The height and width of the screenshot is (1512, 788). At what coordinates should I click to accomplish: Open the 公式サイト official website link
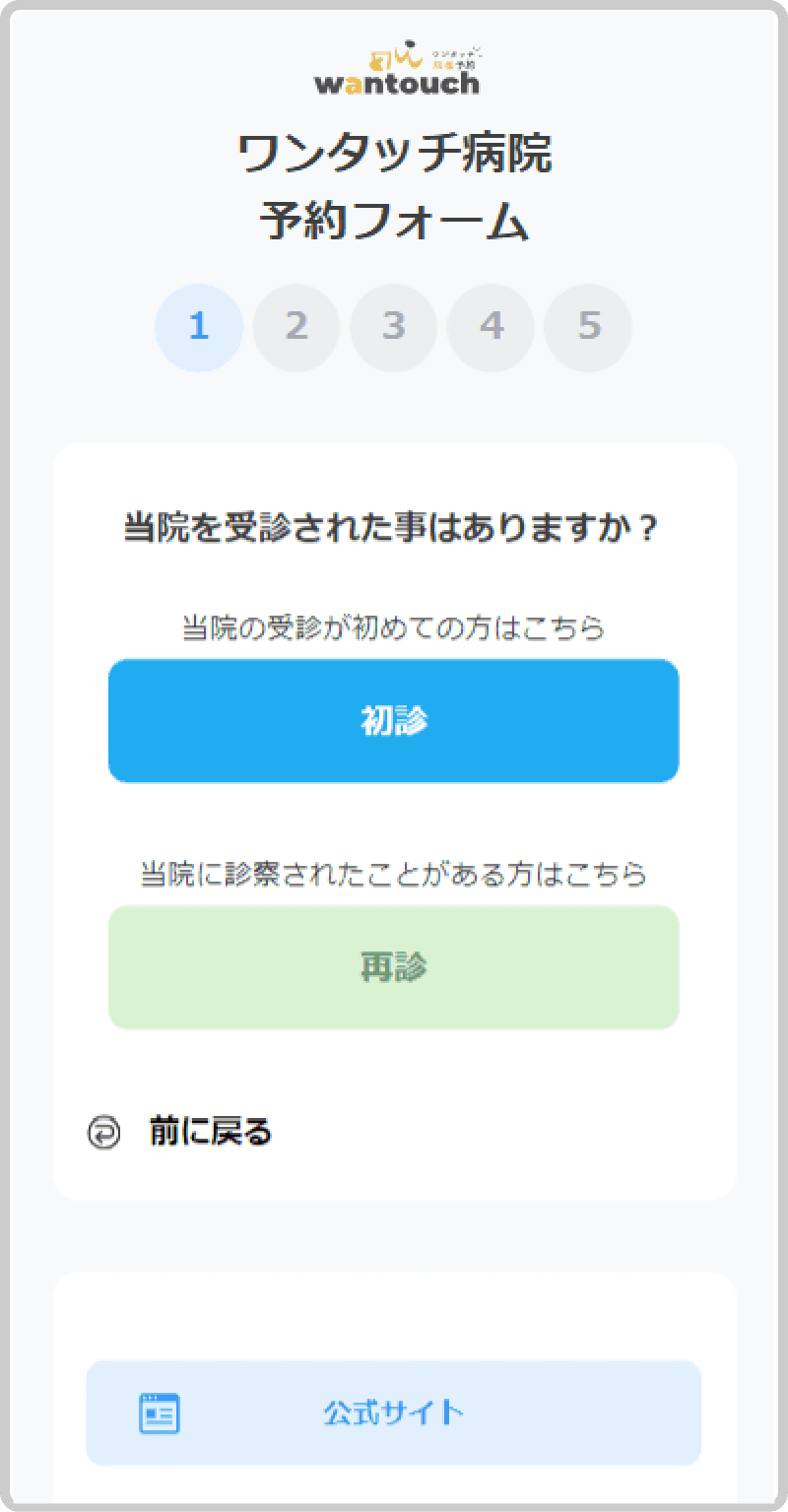pos(394,1412)
